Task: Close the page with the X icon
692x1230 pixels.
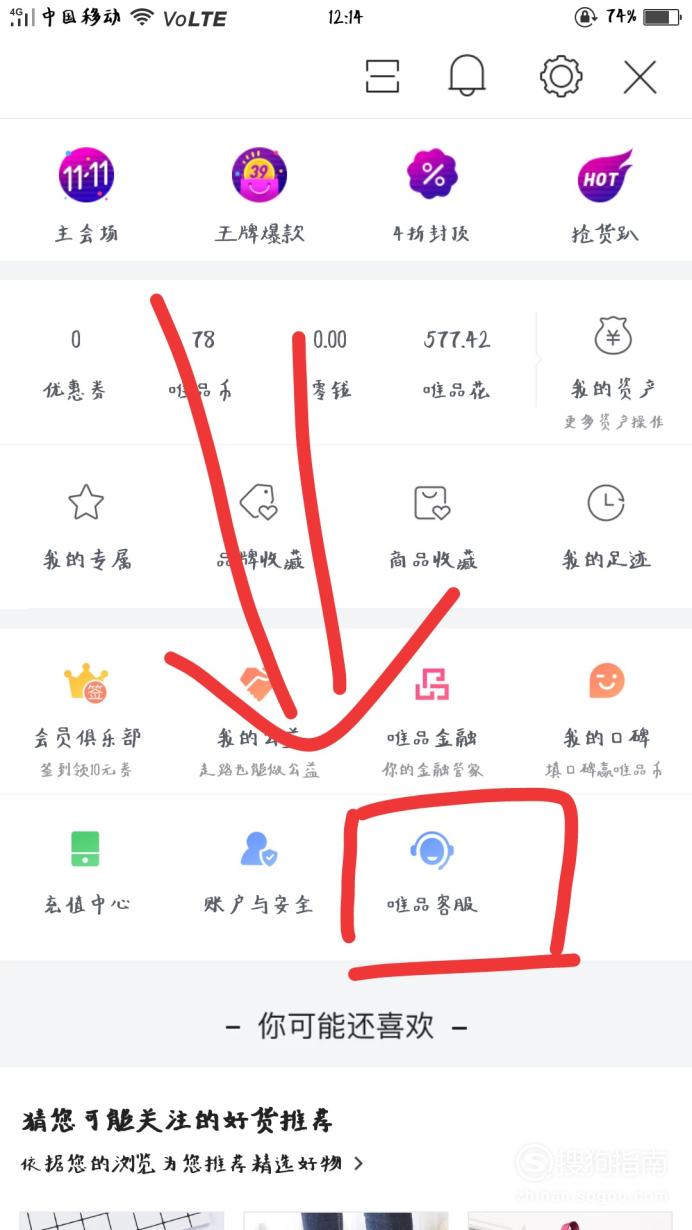Action: [x=640, y=77]
